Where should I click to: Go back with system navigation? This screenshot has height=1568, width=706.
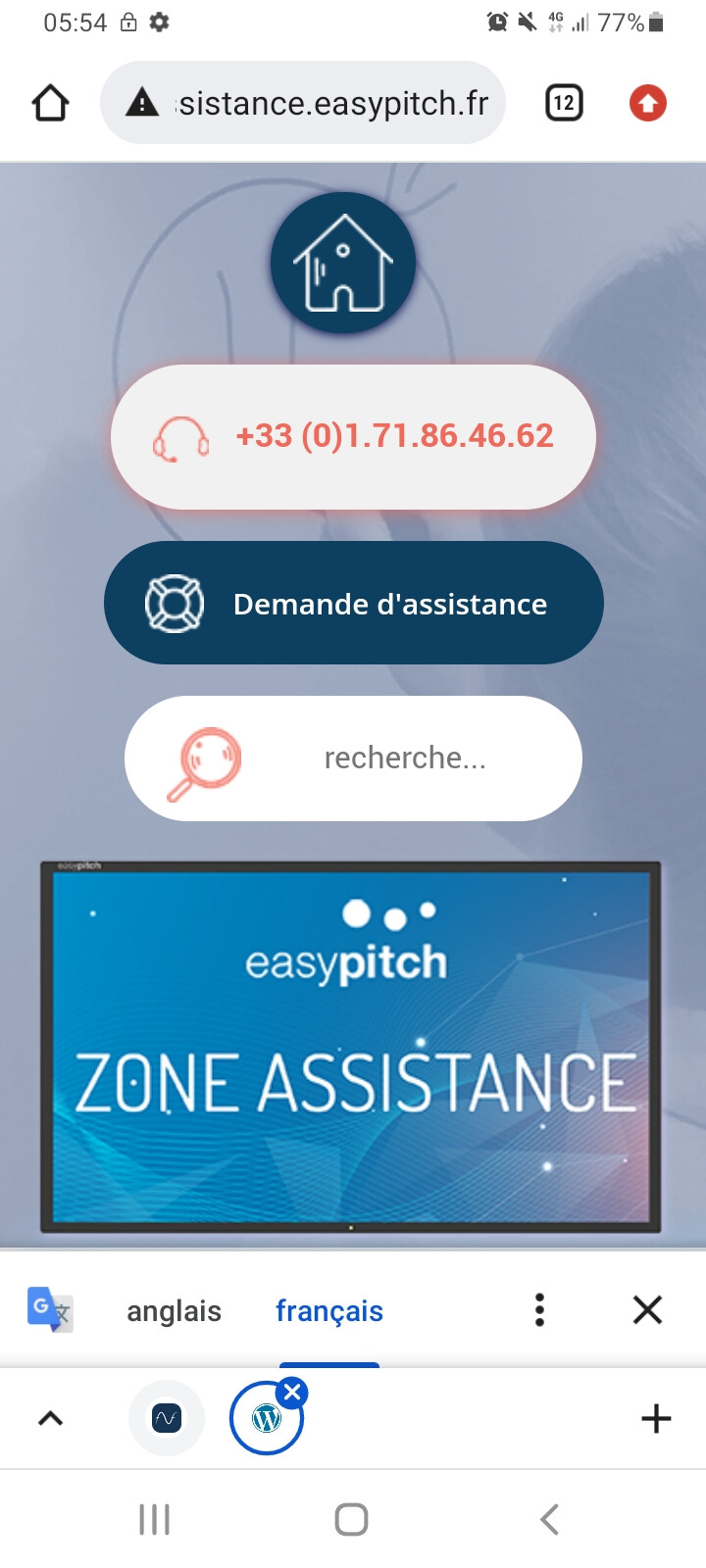[x=549, y=1520]
